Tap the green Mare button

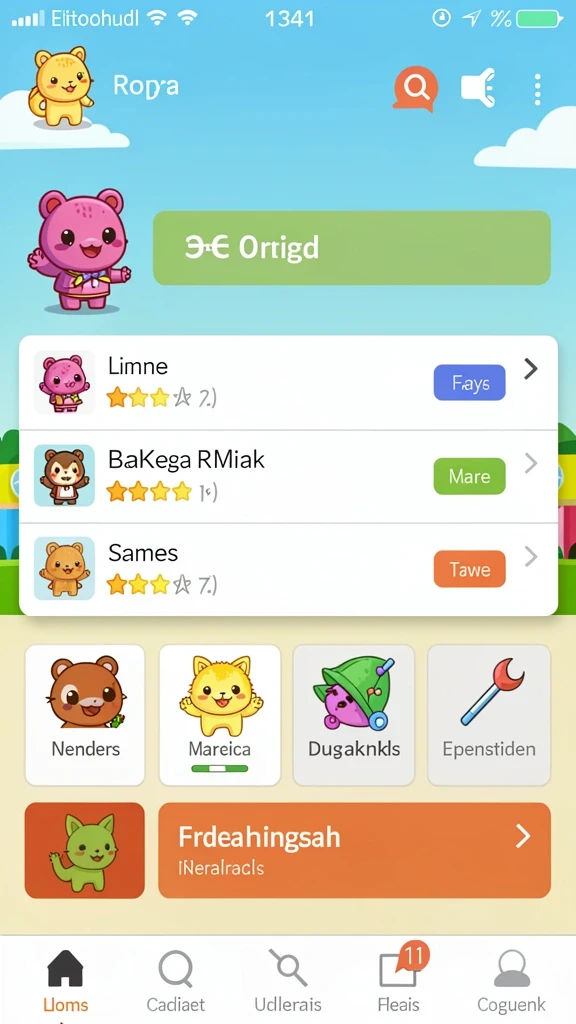click(470, 475)
